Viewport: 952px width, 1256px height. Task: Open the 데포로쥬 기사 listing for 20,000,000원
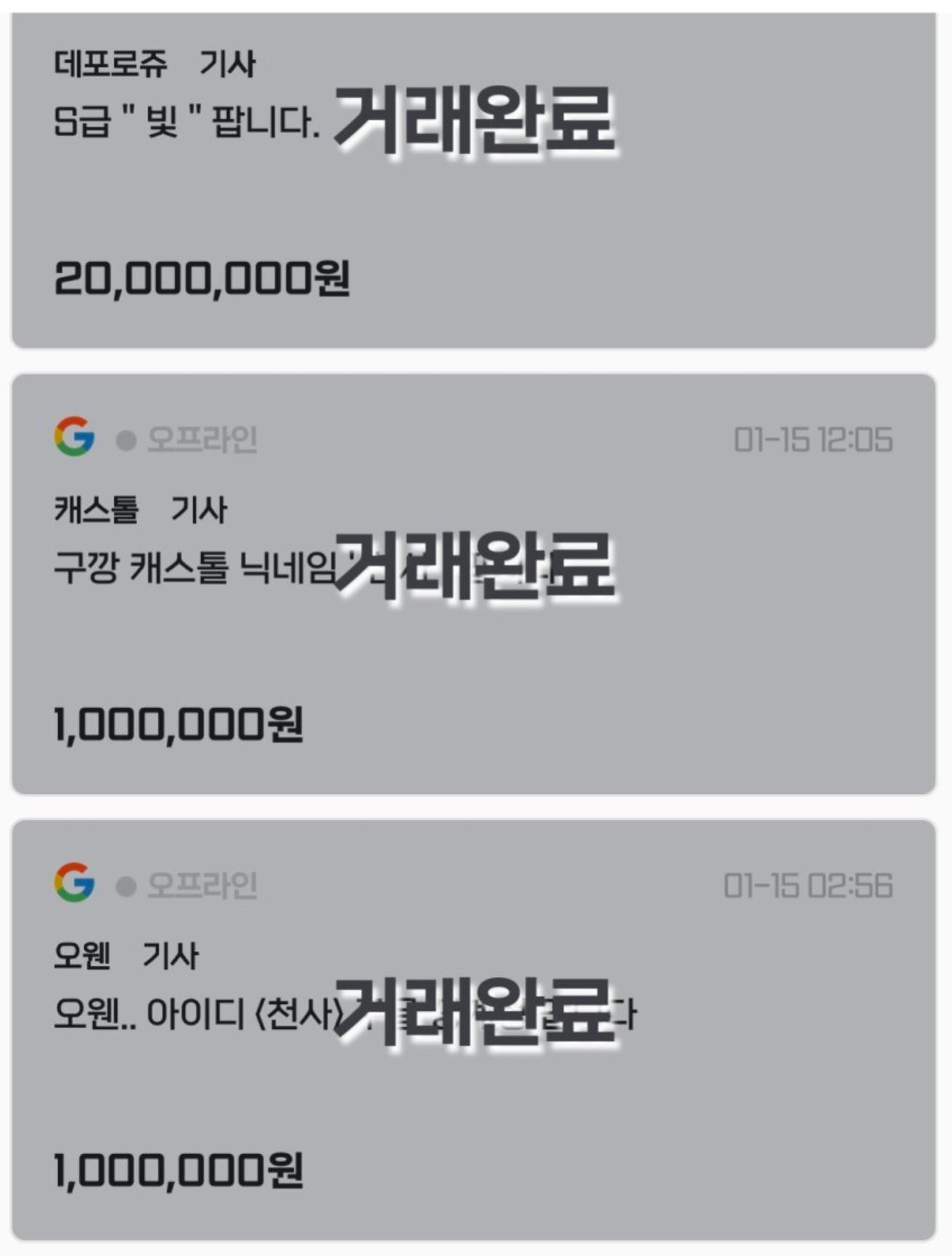pyautogui.click(x=473, y=182)
